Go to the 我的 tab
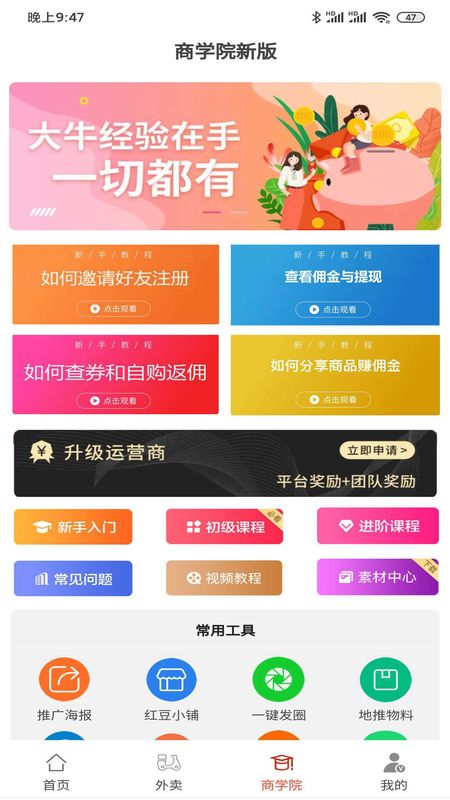The width and height of the screenshot is (450, 800). coord(394,771)
